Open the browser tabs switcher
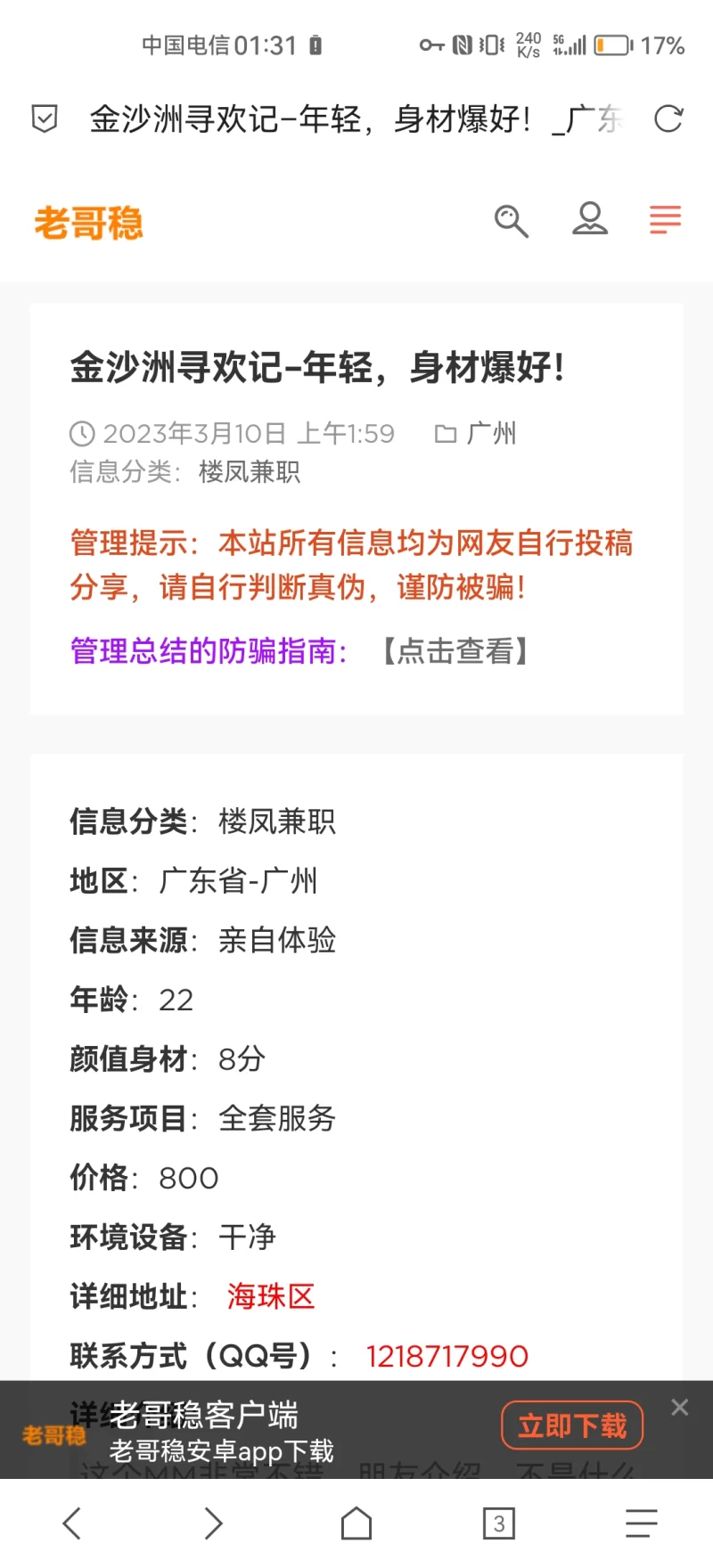The height and width of the screenshot is (1568, 713). pos(499,1523)
